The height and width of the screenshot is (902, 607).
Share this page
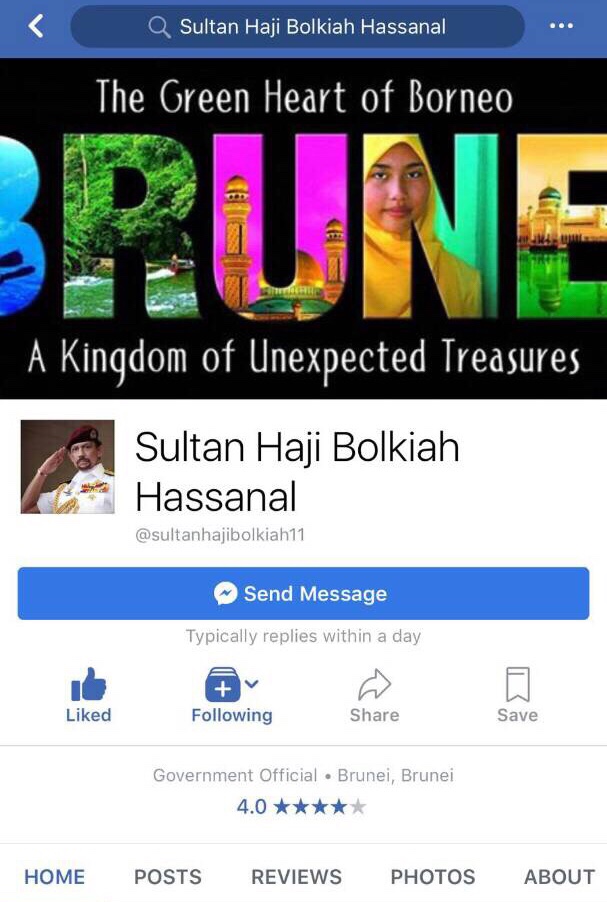click(374, 696)
